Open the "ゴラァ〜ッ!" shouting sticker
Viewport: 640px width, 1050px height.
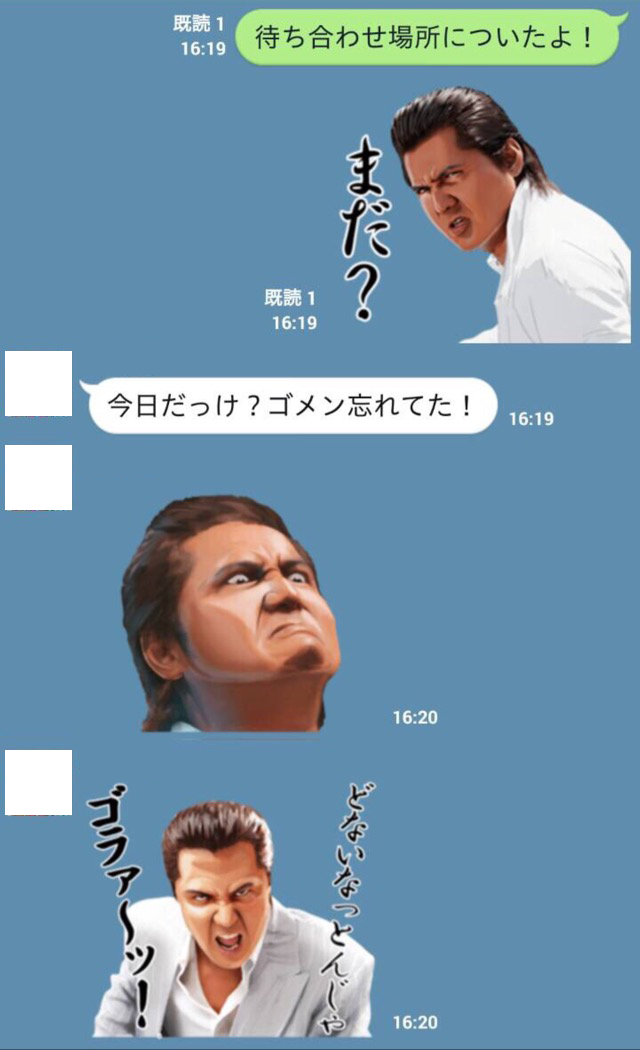(232, 908)
